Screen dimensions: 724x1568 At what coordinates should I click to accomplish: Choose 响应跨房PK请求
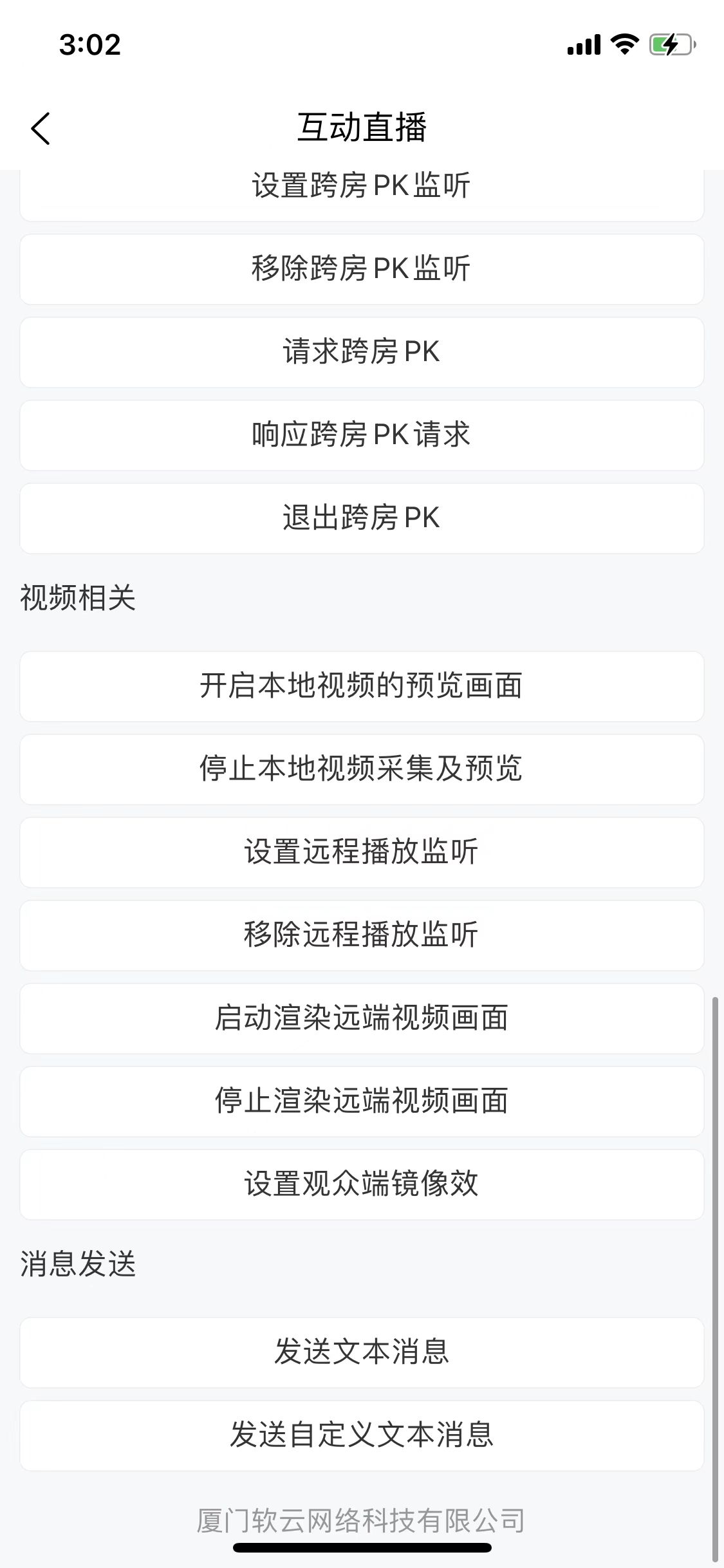click(x=362, y=435)
